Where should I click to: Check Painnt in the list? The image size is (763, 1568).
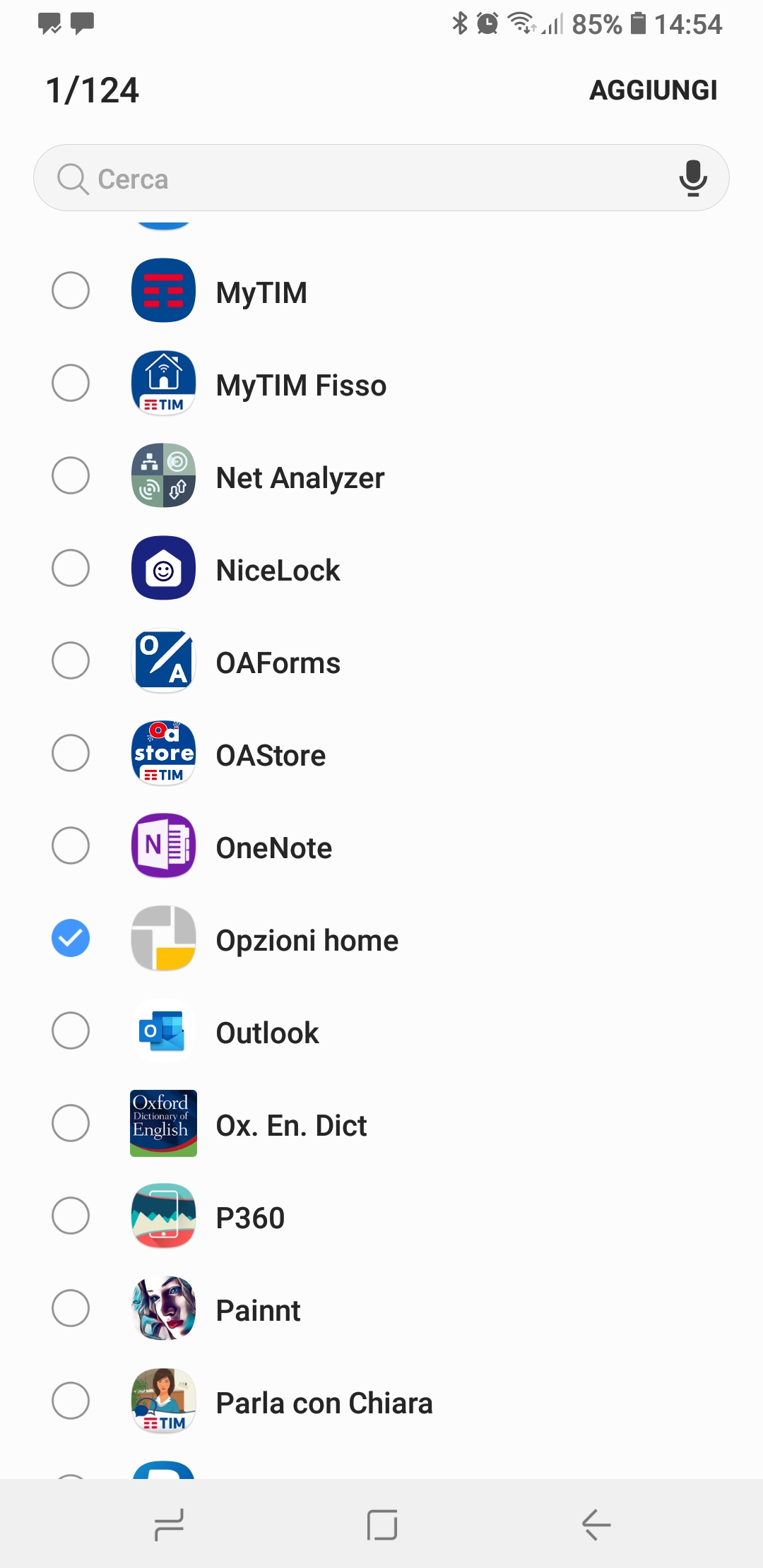(x=71, y=1308)
